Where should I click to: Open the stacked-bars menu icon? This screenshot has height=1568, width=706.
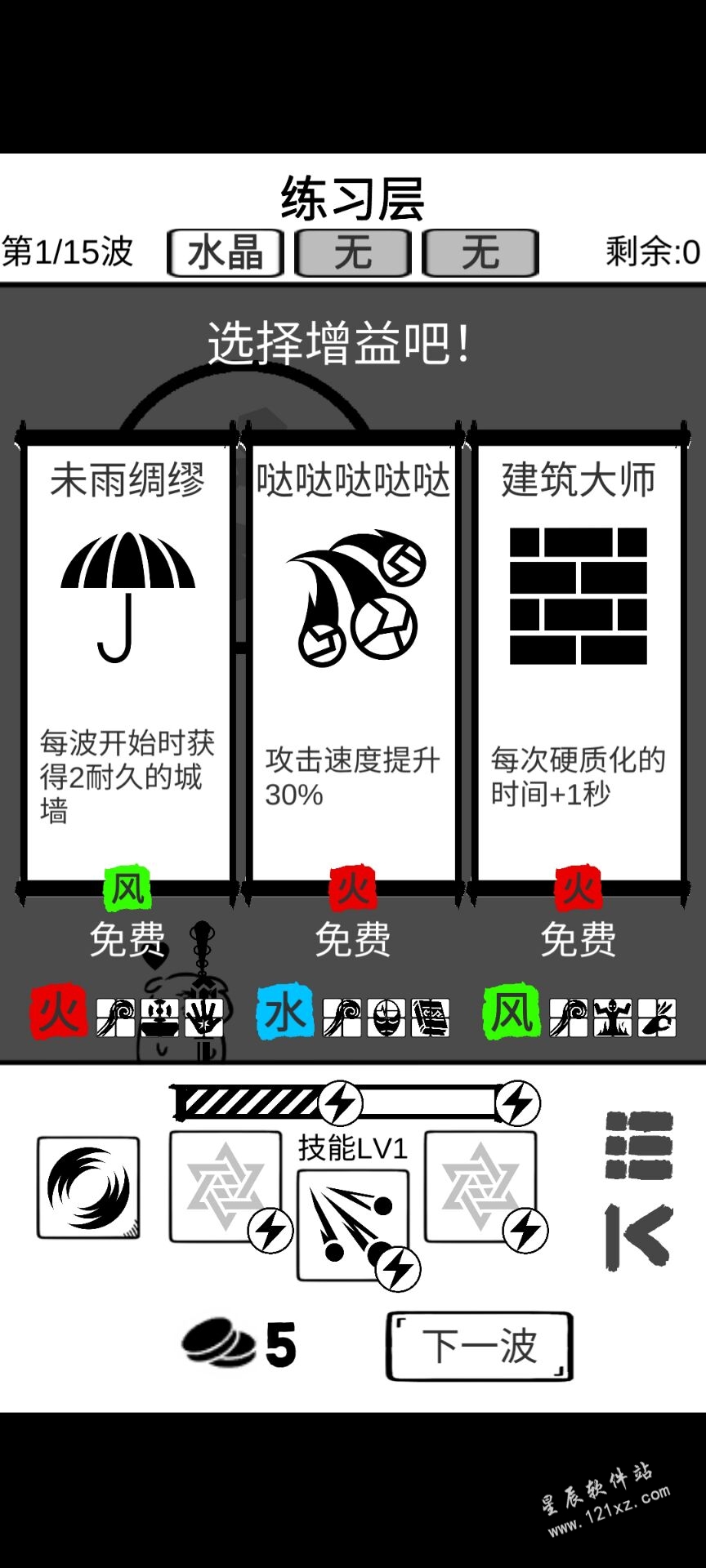(x=638, y=1144)
